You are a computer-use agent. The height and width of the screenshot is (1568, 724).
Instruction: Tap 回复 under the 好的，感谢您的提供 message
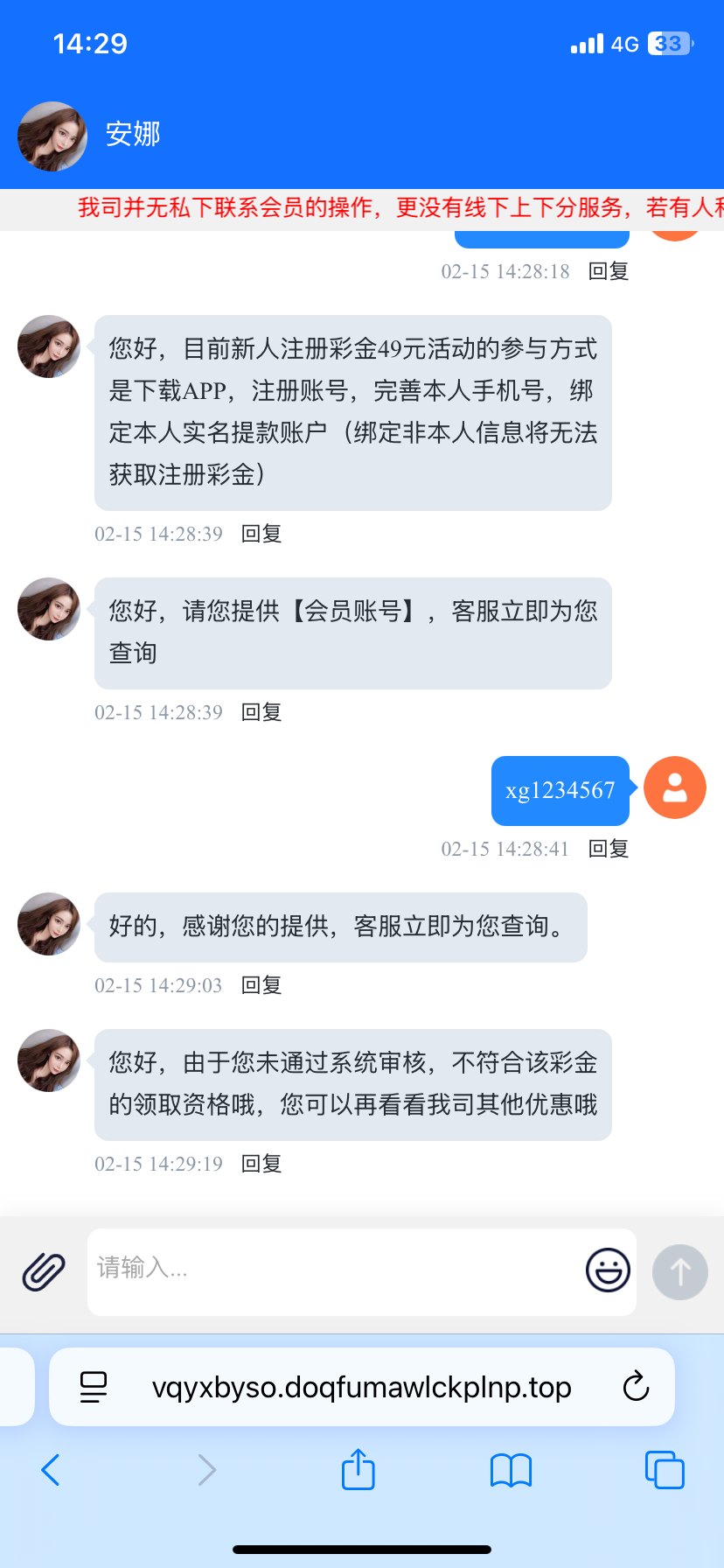tap(261, 985)
